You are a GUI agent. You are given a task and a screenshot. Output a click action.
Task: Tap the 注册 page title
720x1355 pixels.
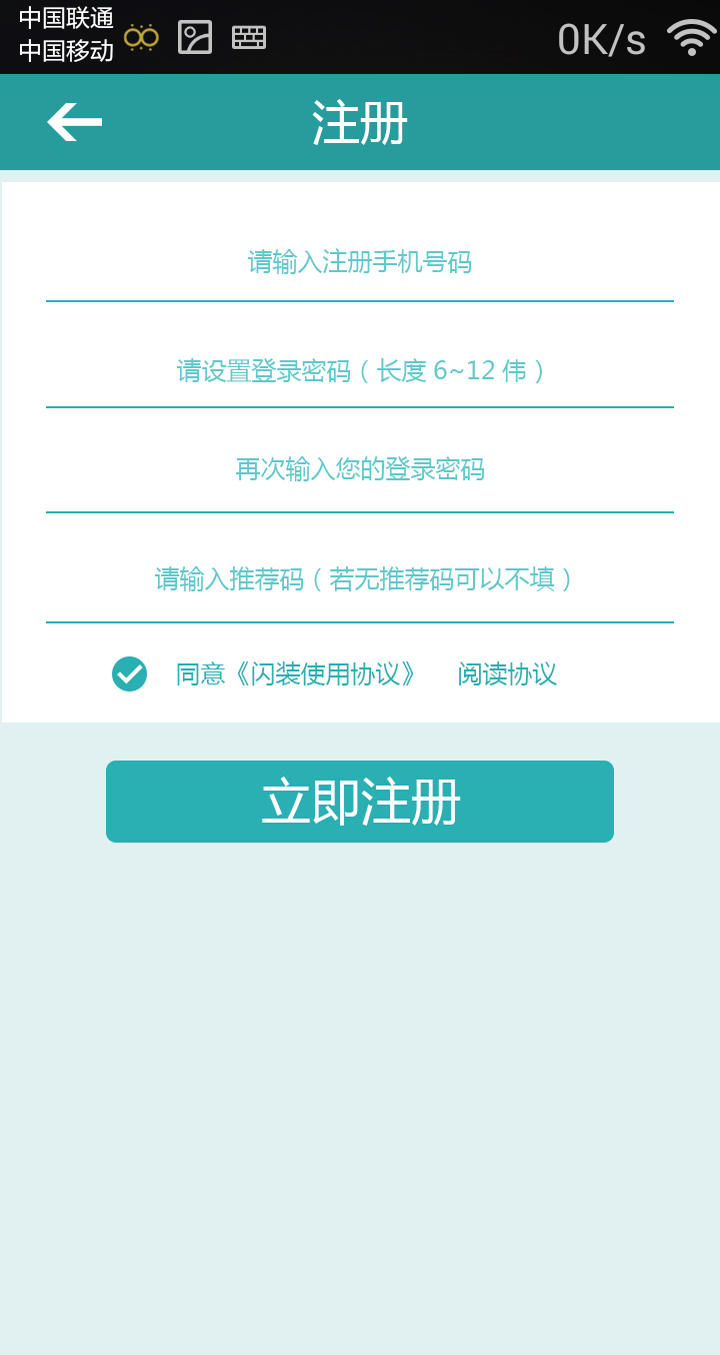click(x=360, y=120)
